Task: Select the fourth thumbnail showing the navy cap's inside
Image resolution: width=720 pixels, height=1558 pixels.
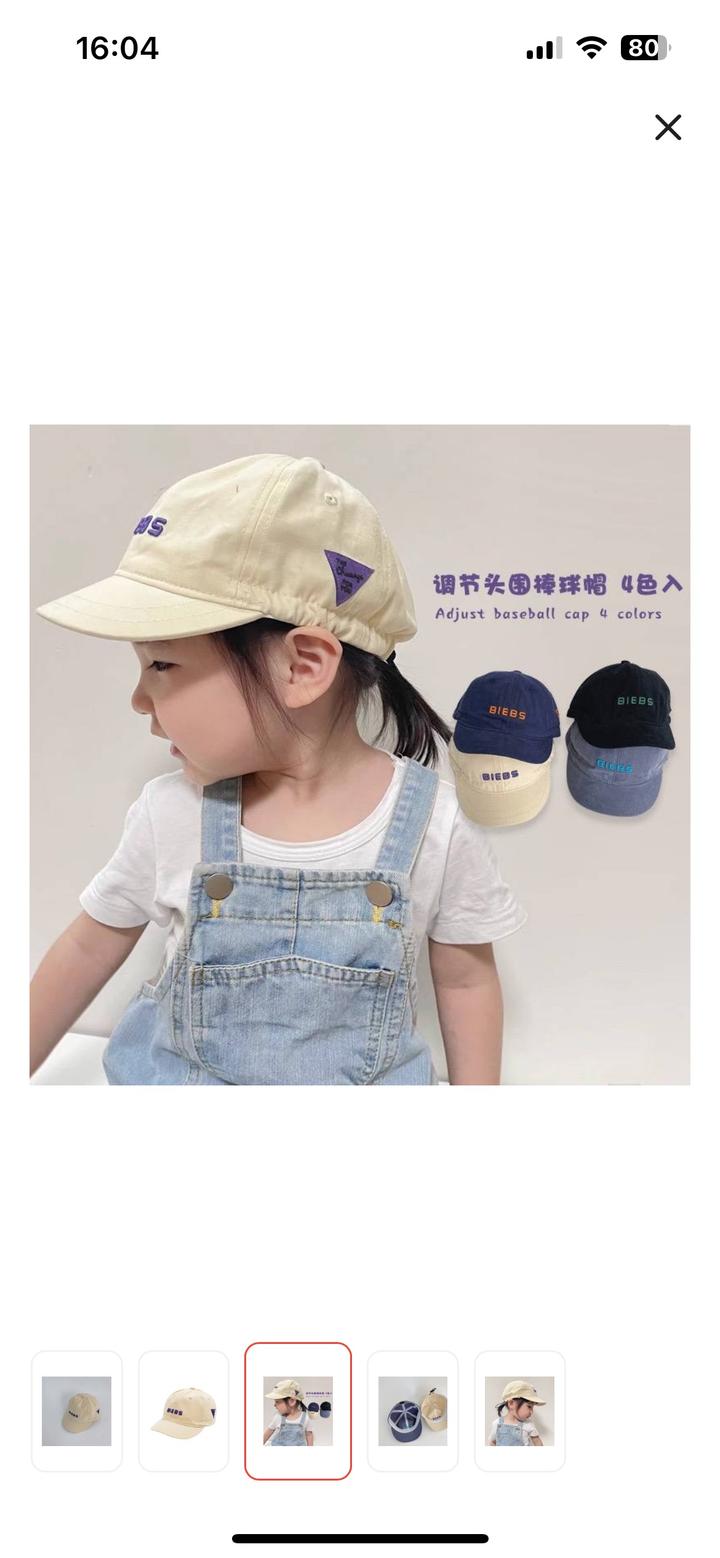Action: [x=413, y=1411]
